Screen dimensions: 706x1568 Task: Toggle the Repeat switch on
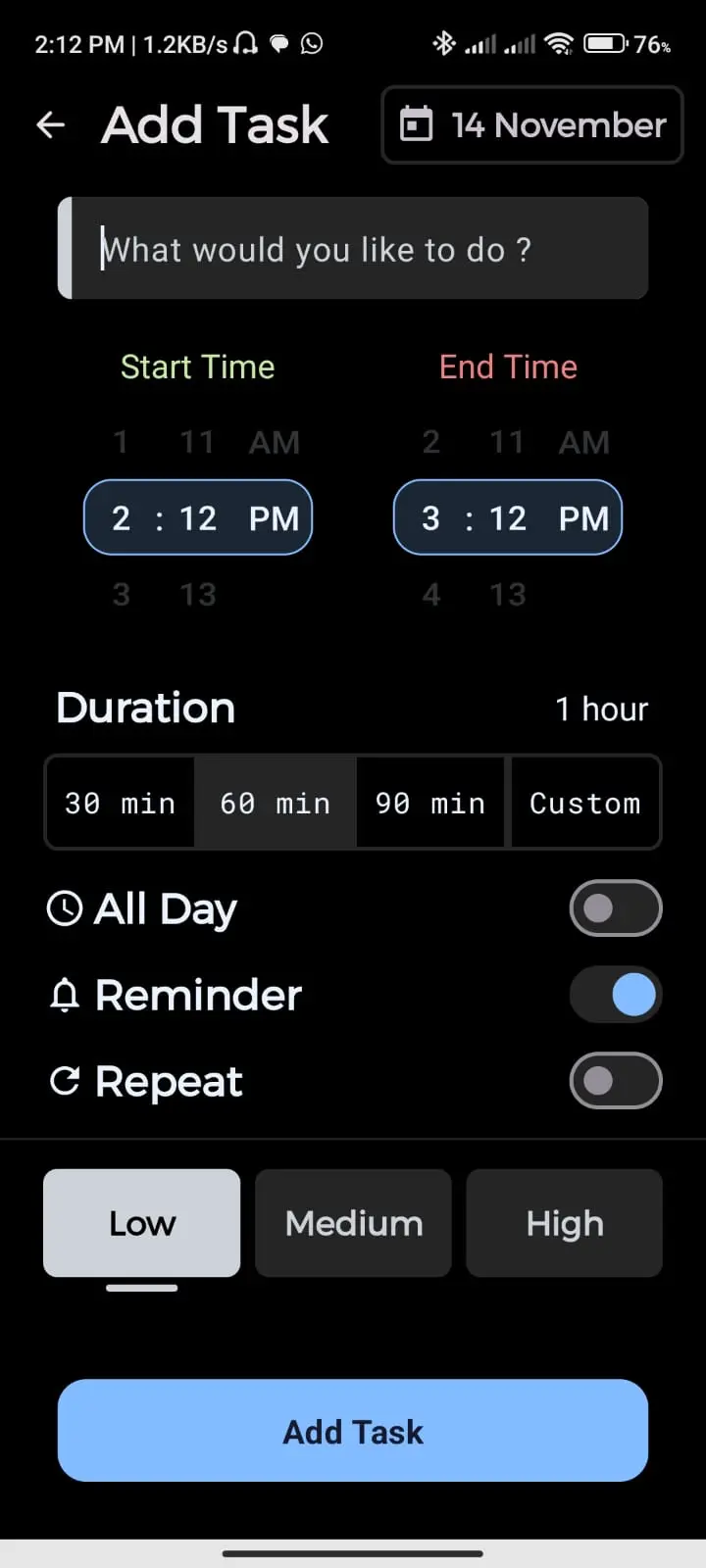pos(615,1081)
